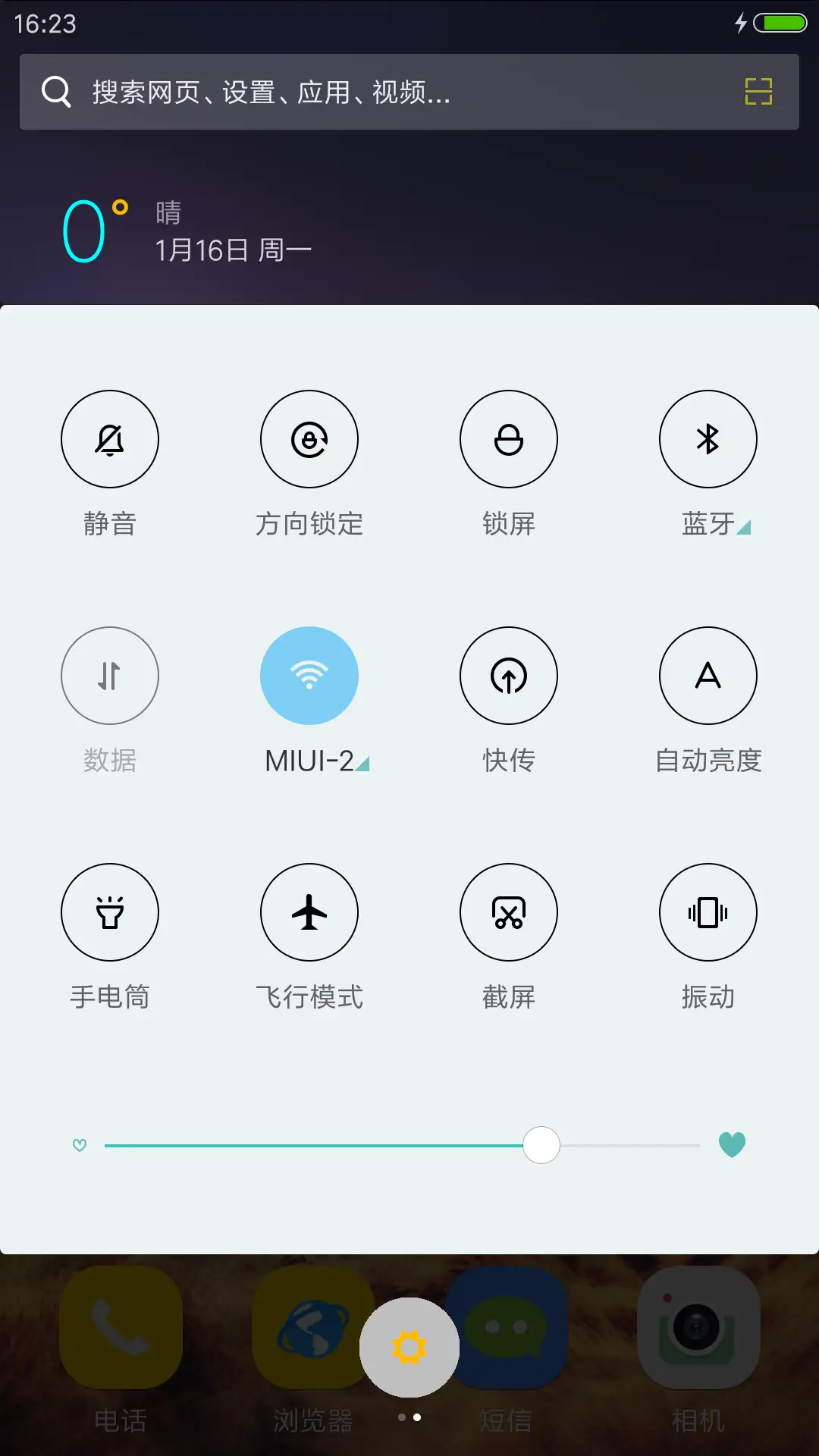Enable orientation lock (方向锁定)
The width and height of the screenshot is (819, 1456).
click(309, 439)
